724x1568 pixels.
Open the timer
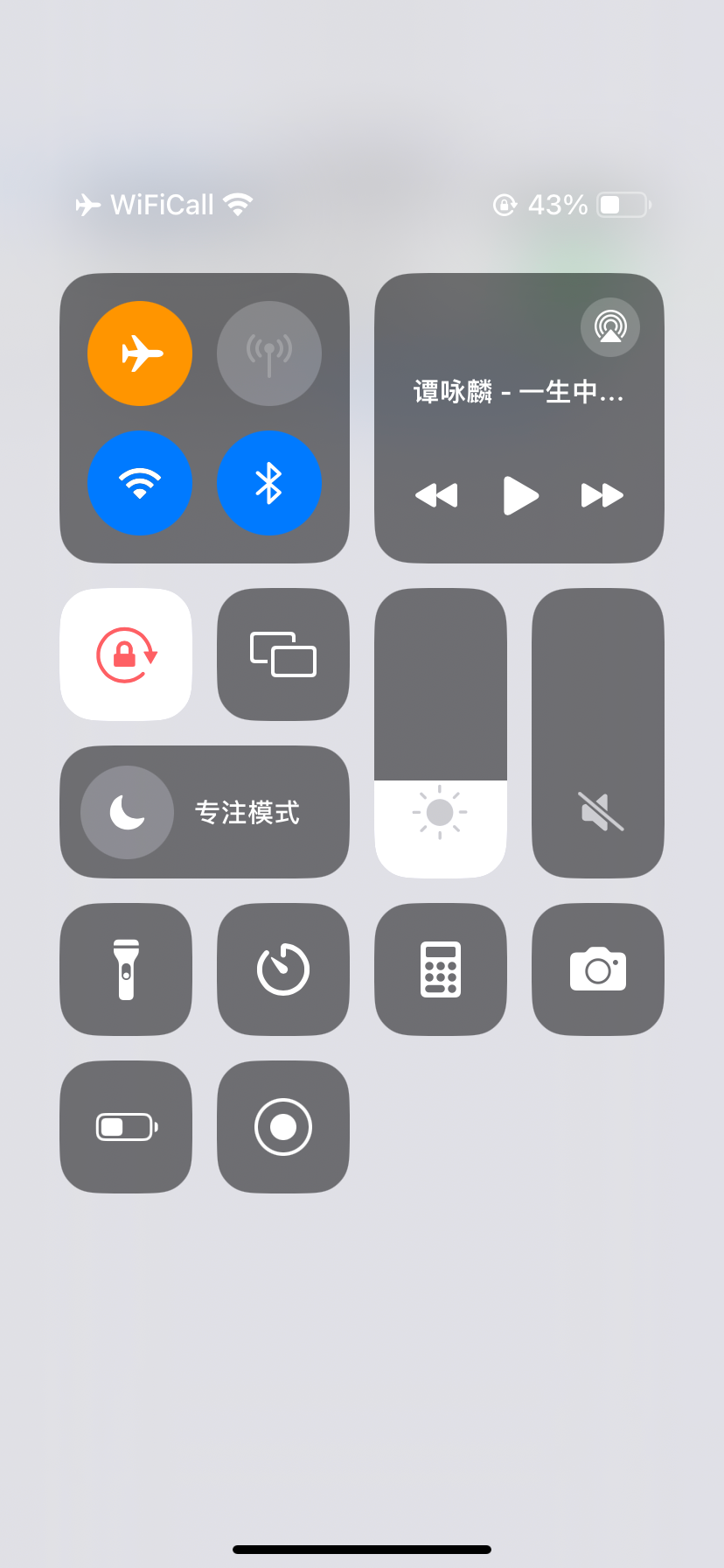(283, 969)
